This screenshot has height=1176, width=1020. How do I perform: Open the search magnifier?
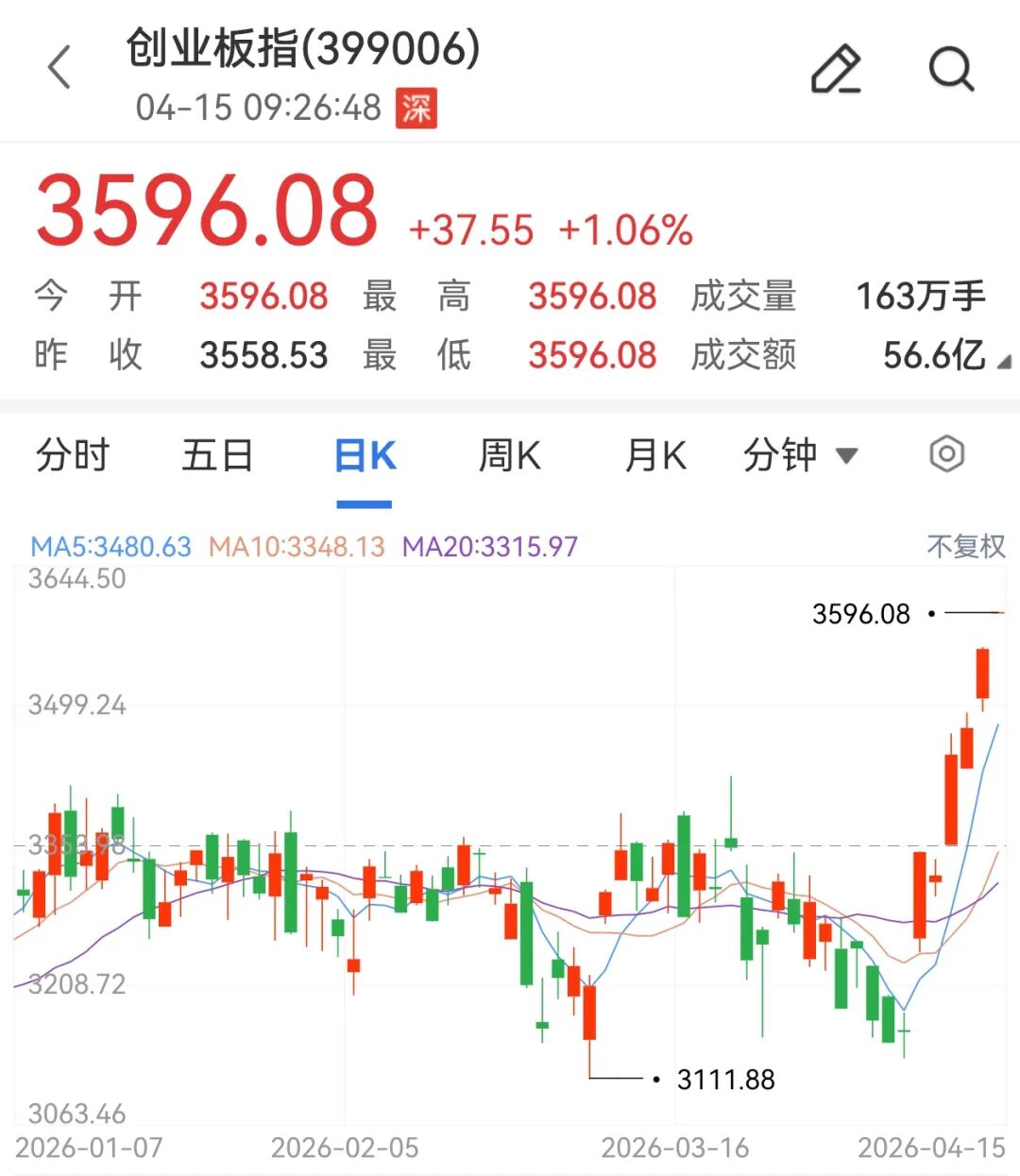(x=950, y=69)
